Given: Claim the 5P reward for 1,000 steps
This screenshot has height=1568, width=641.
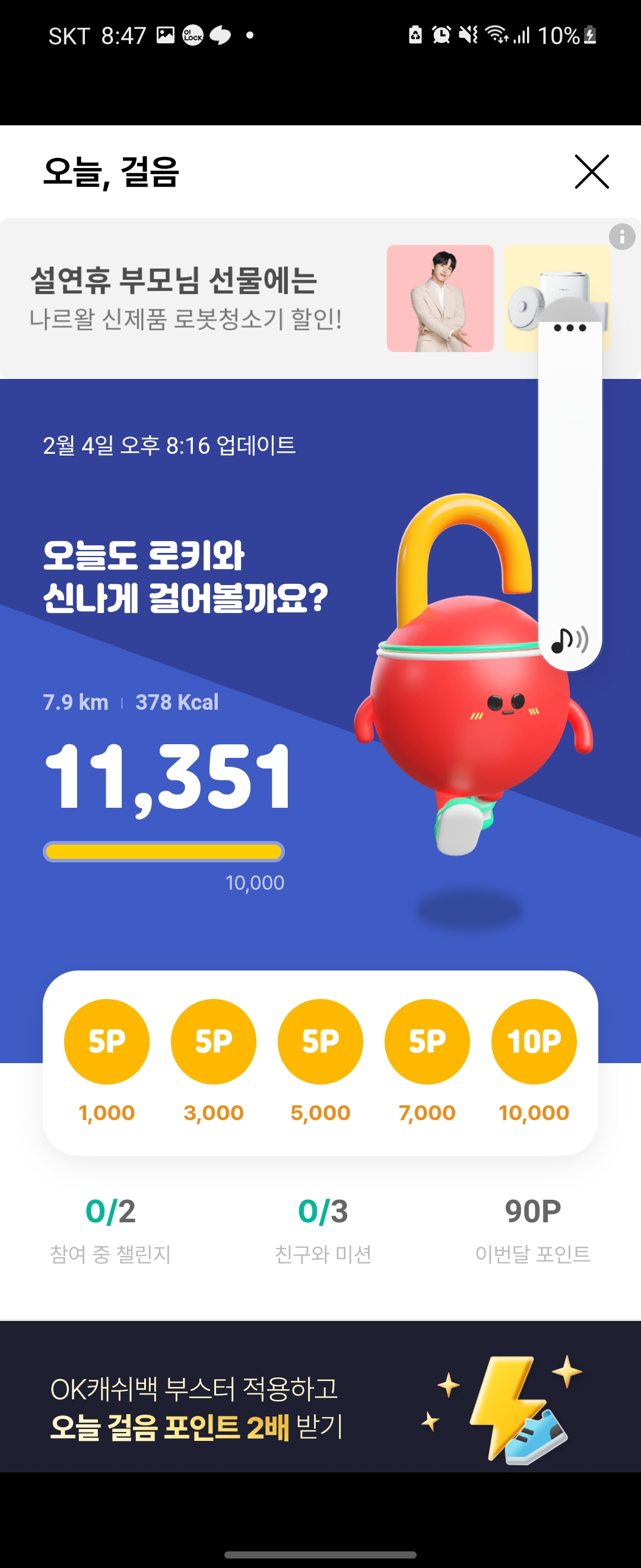Looking at the screenshot, I should (106, 1042).
